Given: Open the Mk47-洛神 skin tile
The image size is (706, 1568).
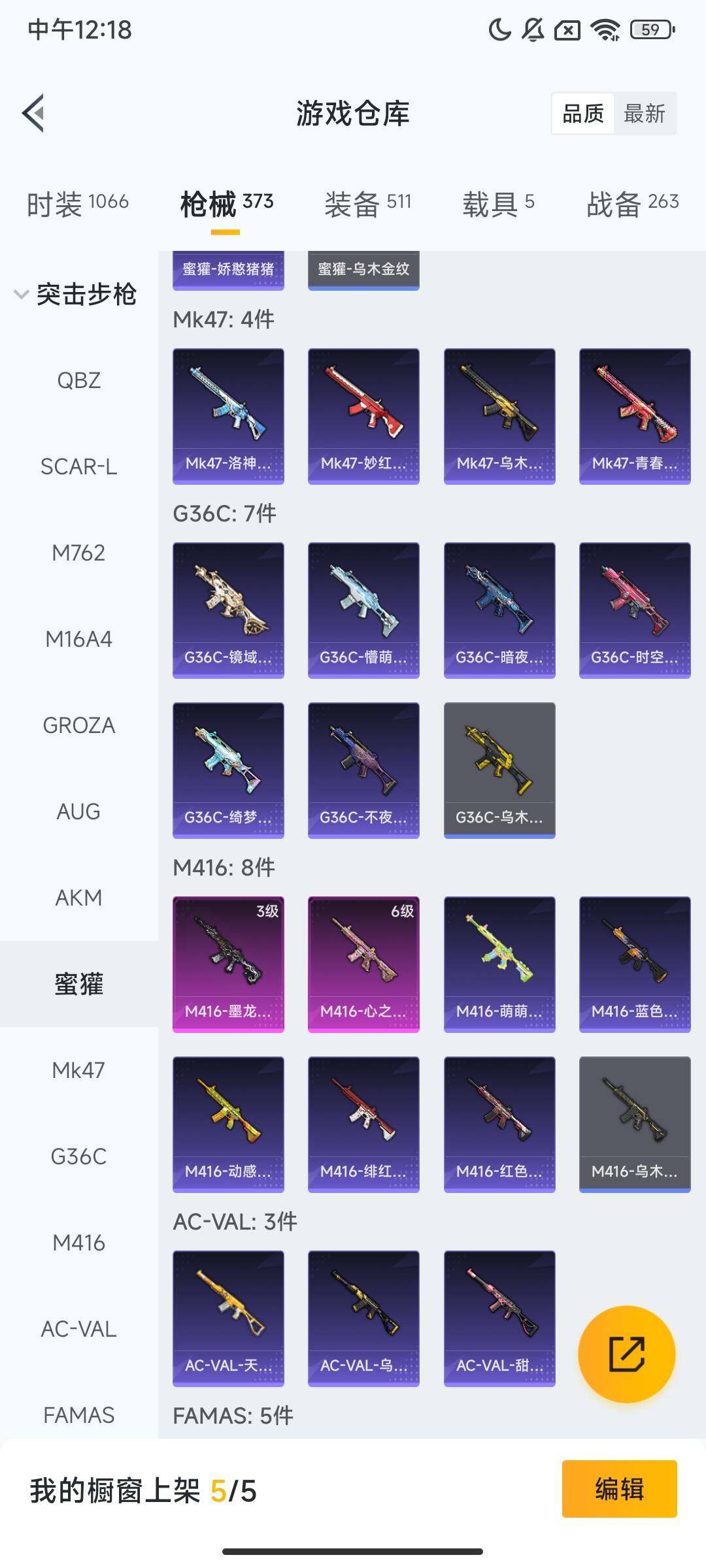Looking at the screenshot, I should click(228, 416).
